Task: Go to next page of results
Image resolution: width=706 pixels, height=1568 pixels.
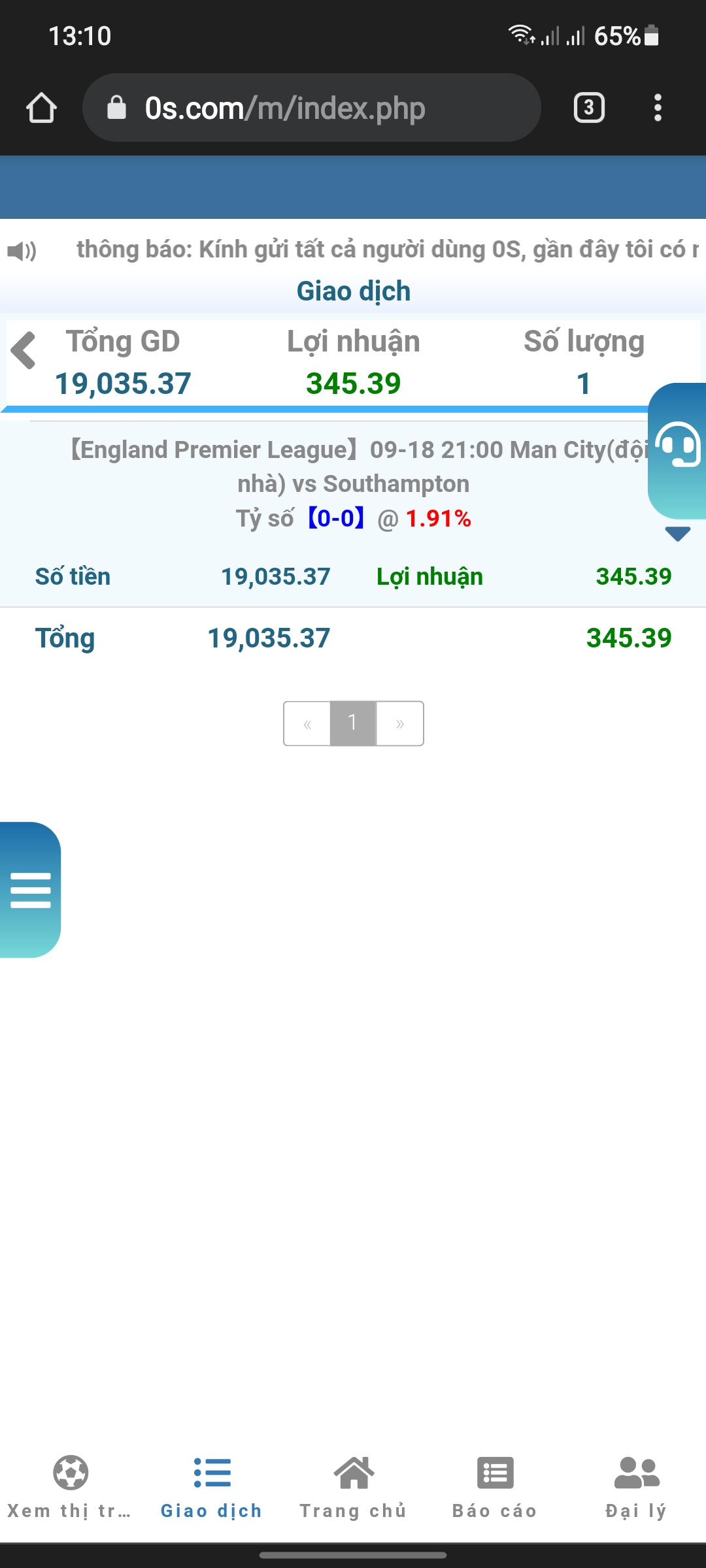Action: tap(400, 724)
